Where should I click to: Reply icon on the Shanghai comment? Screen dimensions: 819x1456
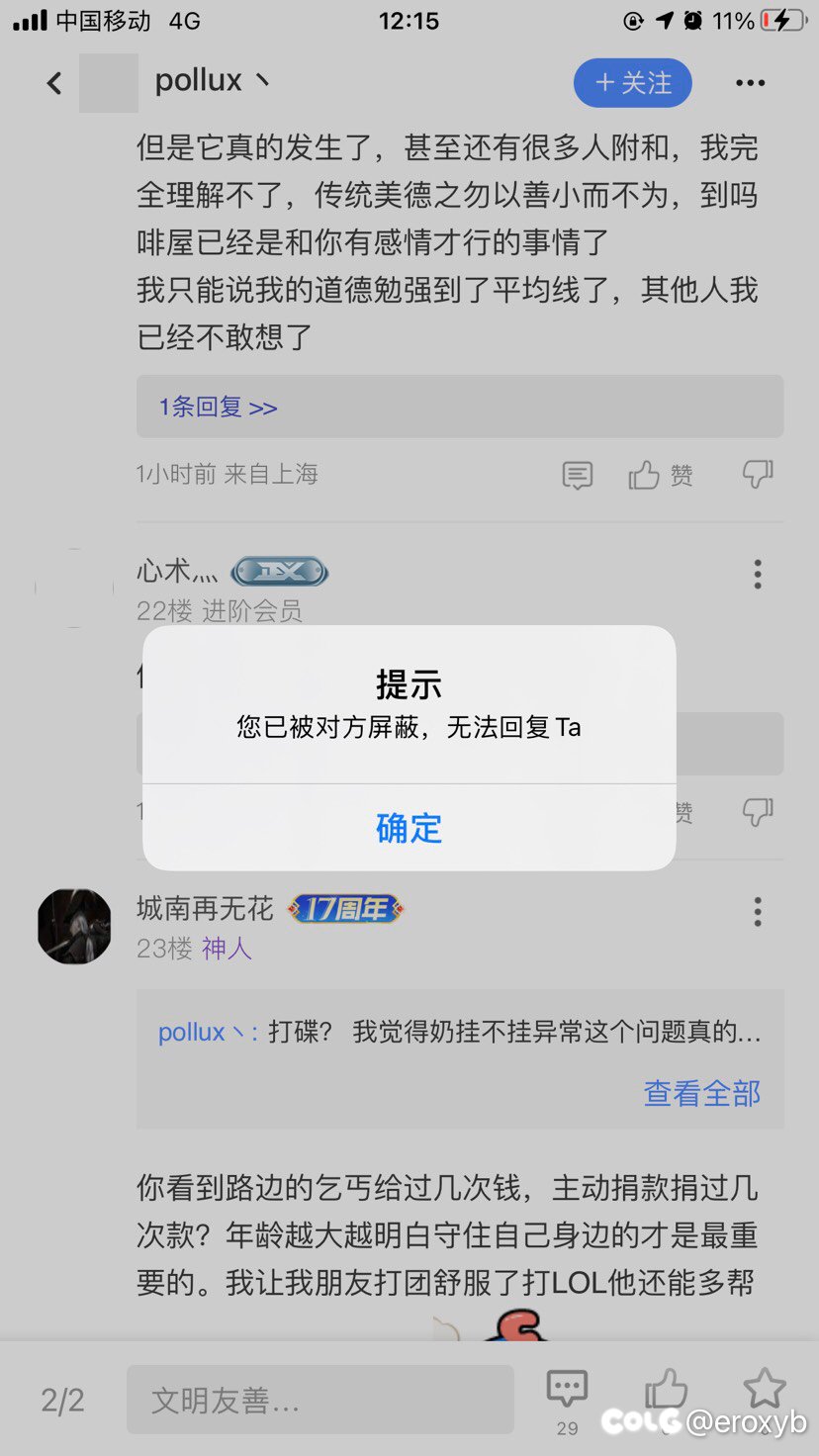[578, 476]
